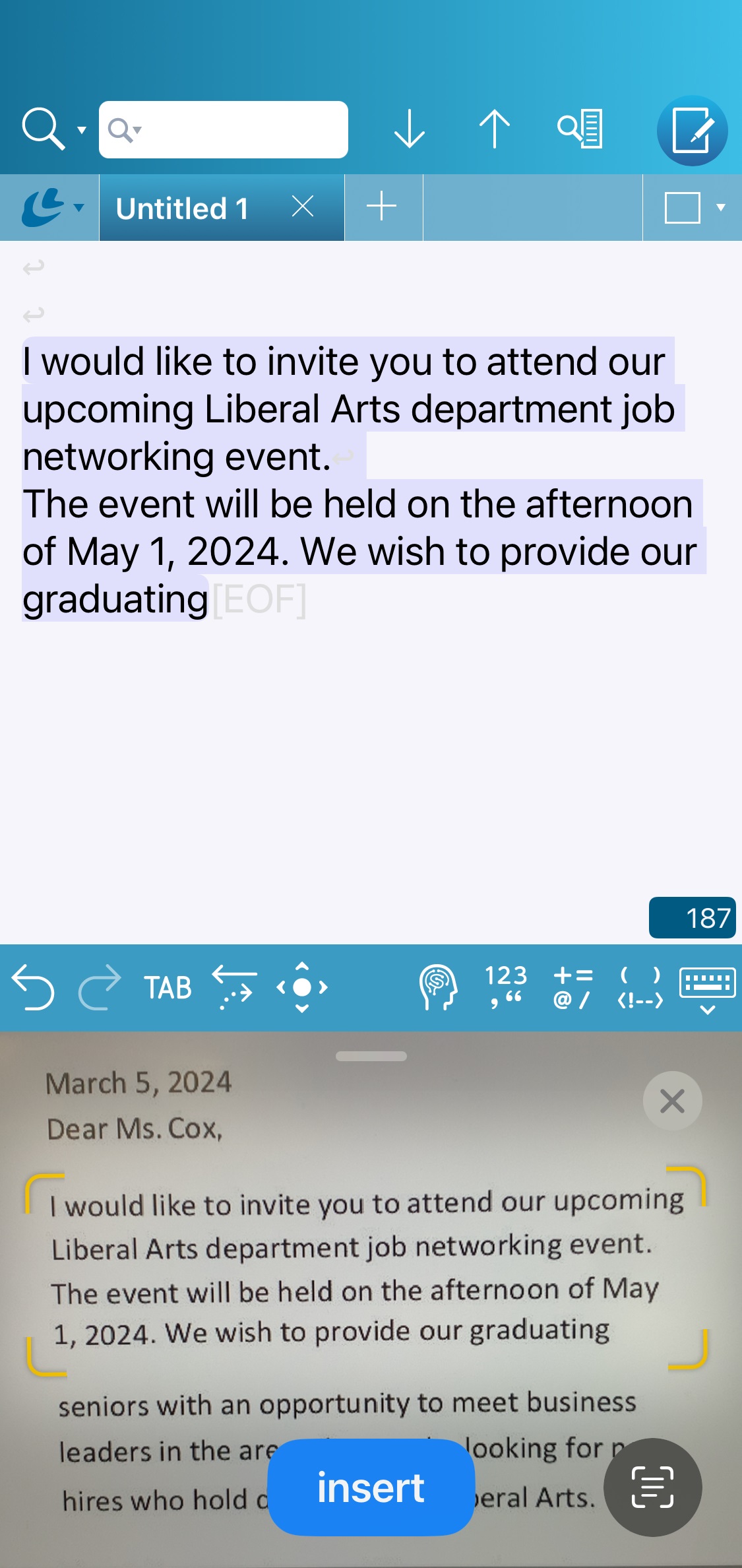Open the window layout dropdown

[693, 208]
